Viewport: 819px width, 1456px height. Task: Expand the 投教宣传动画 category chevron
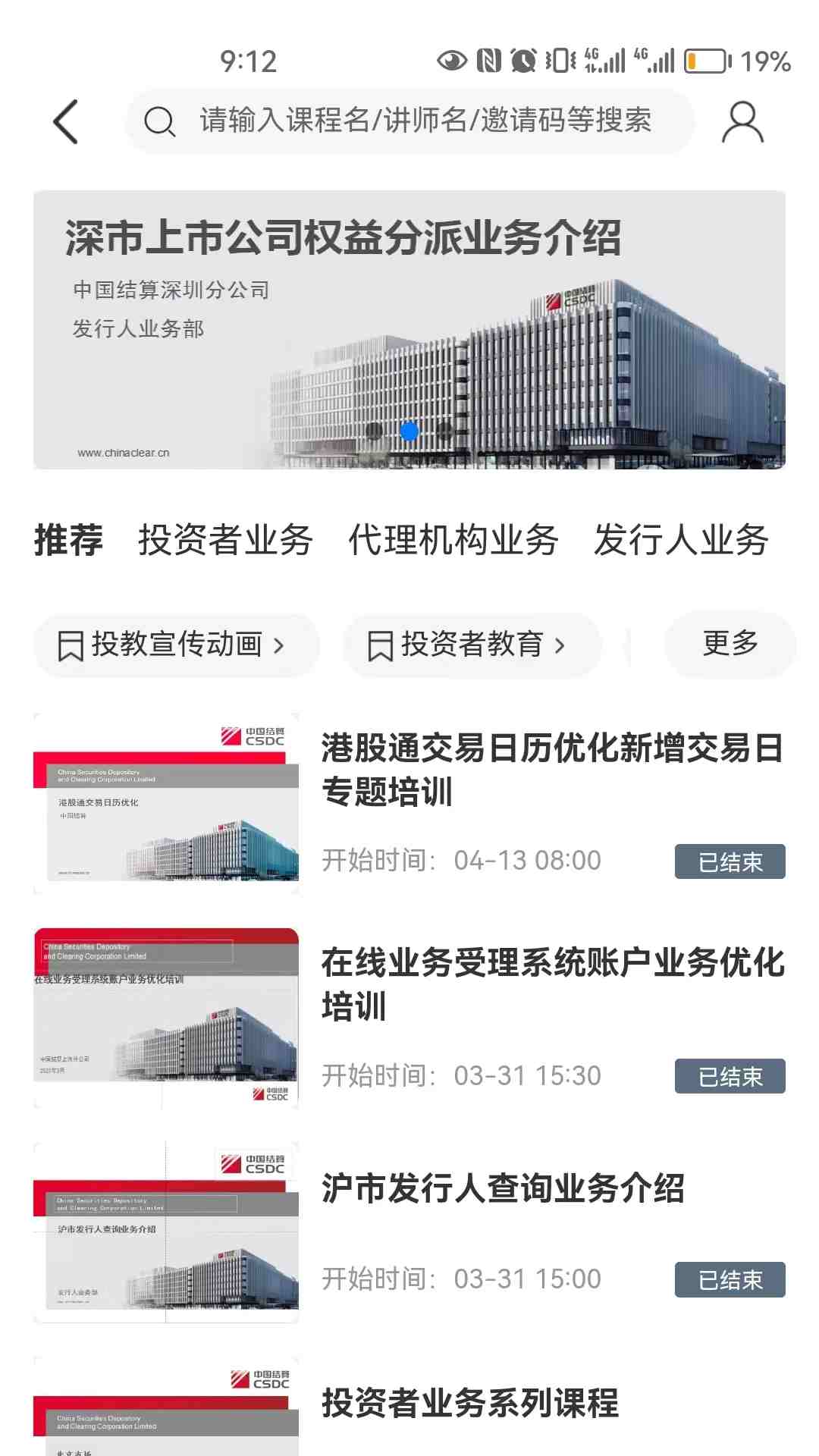click(x=281, y=645)
